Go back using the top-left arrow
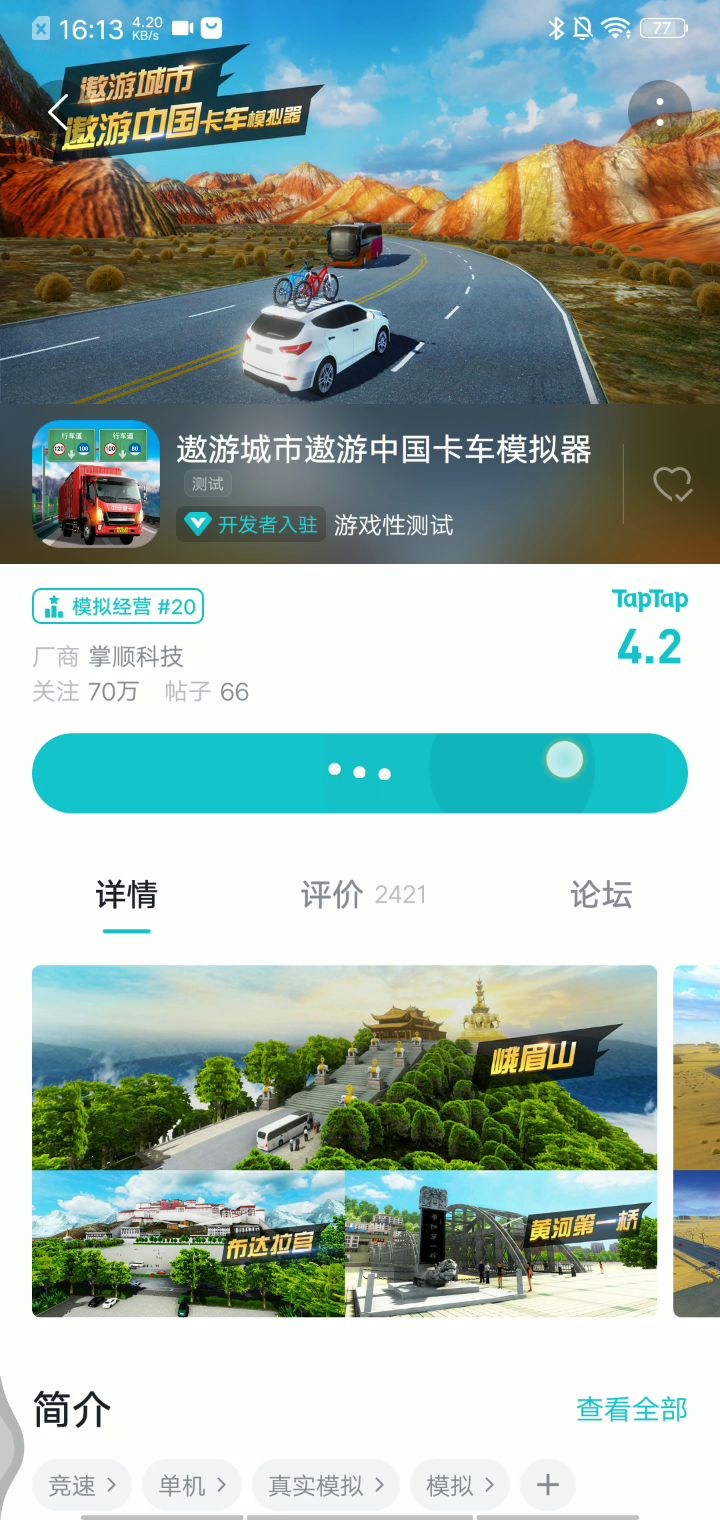This screenshot has width=720, height=1520. tap(57, 111)
